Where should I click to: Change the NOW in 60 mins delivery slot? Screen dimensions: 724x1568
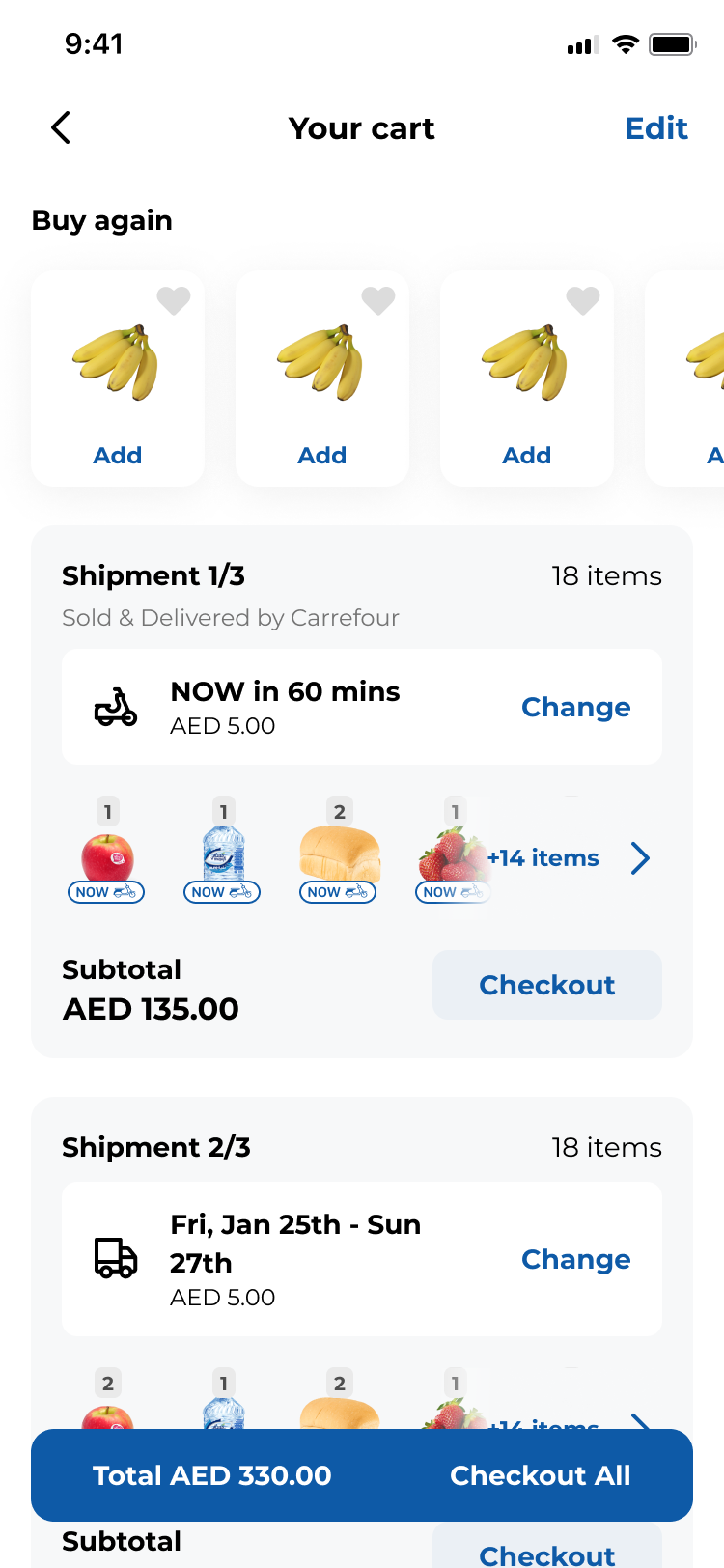tap(576, 707)
